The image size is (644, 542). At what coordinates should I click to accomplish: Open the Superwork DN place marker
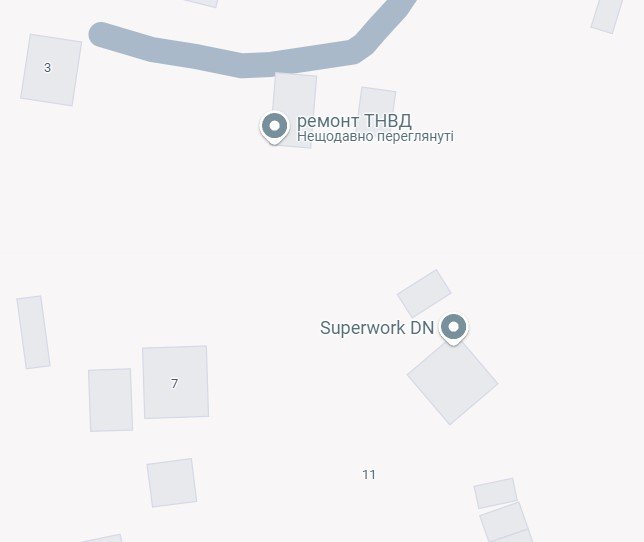point(455,328)
